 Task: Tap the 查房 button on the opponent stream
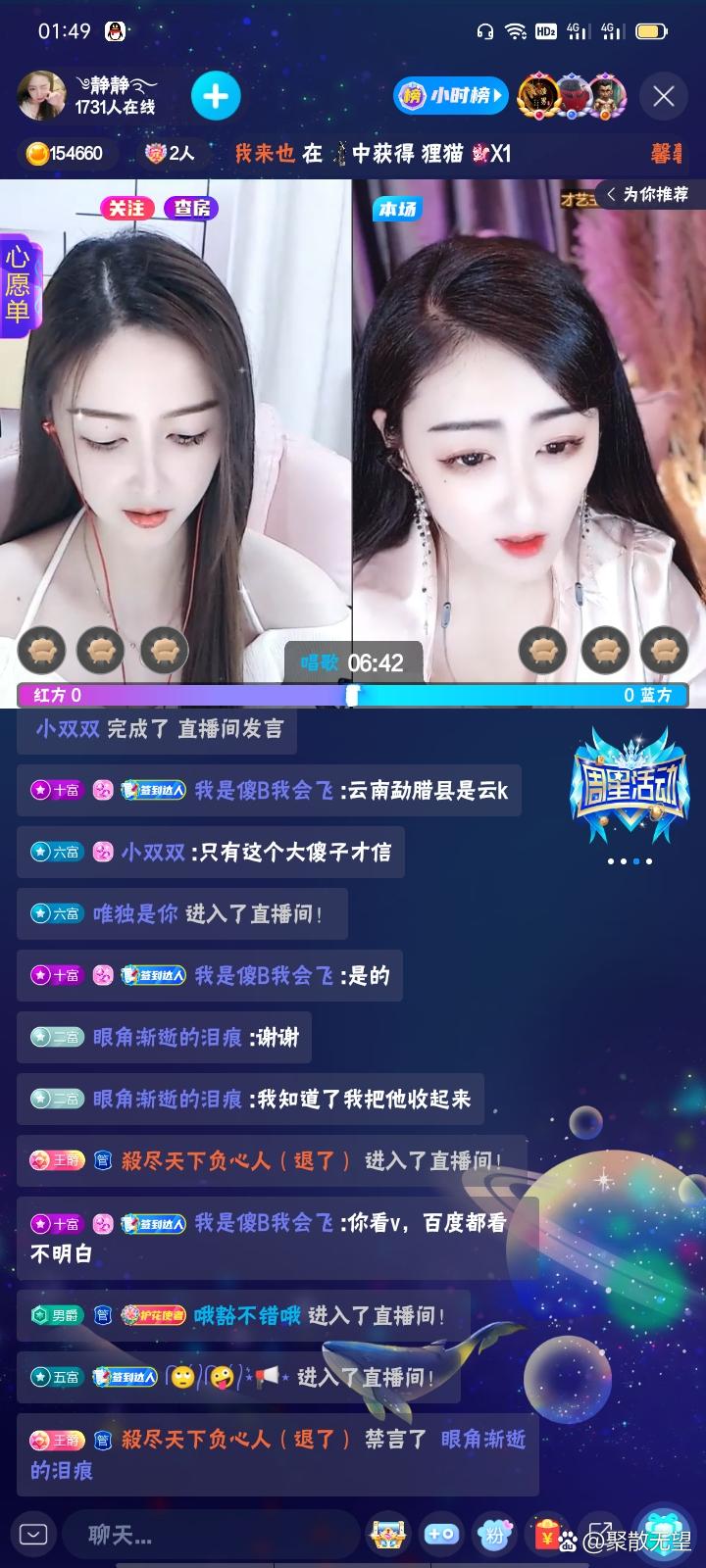tap(192, 208)
